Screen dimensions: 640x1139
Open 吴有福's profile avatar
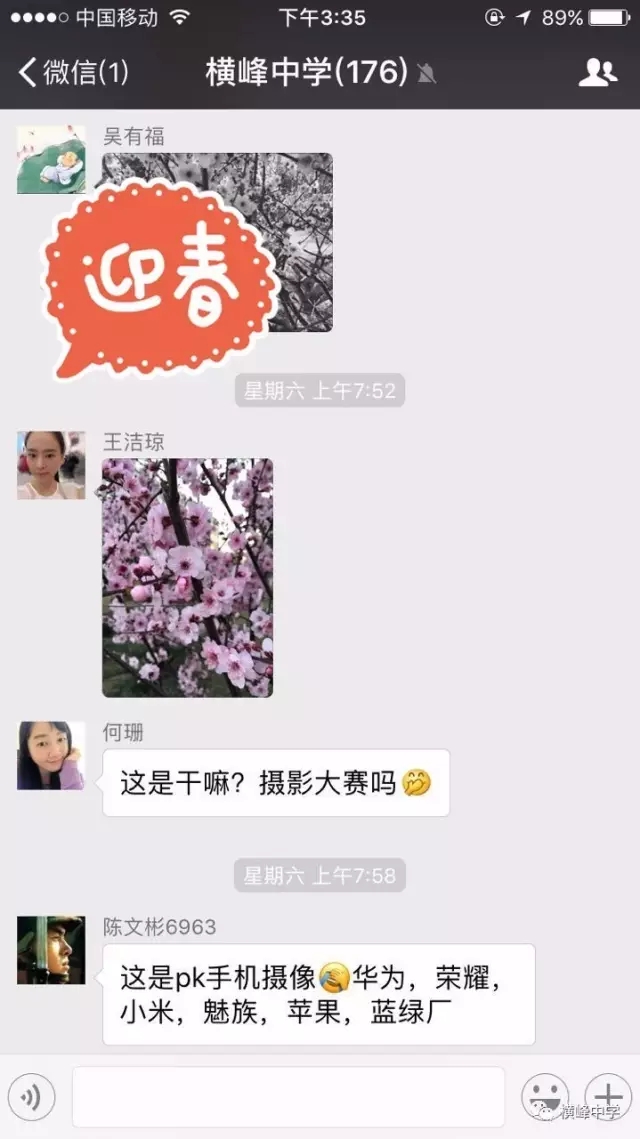tap(51, 160)
